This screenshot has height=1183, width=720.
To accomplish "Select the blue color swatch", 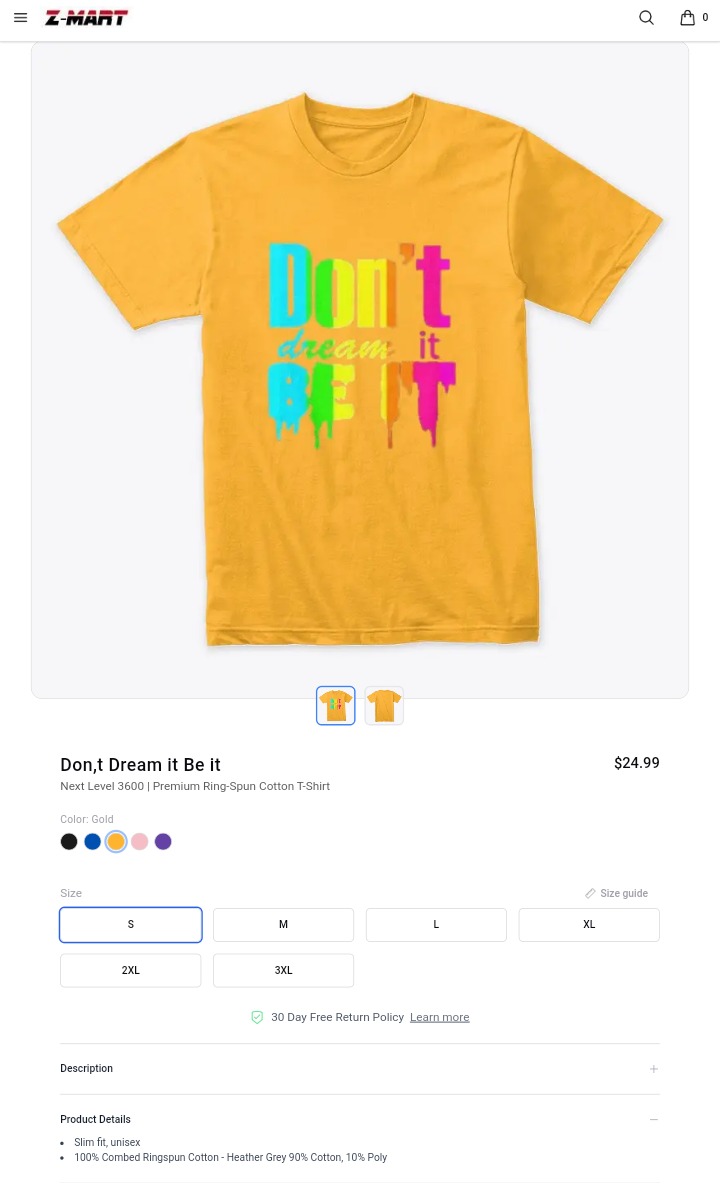I will 92,842.
